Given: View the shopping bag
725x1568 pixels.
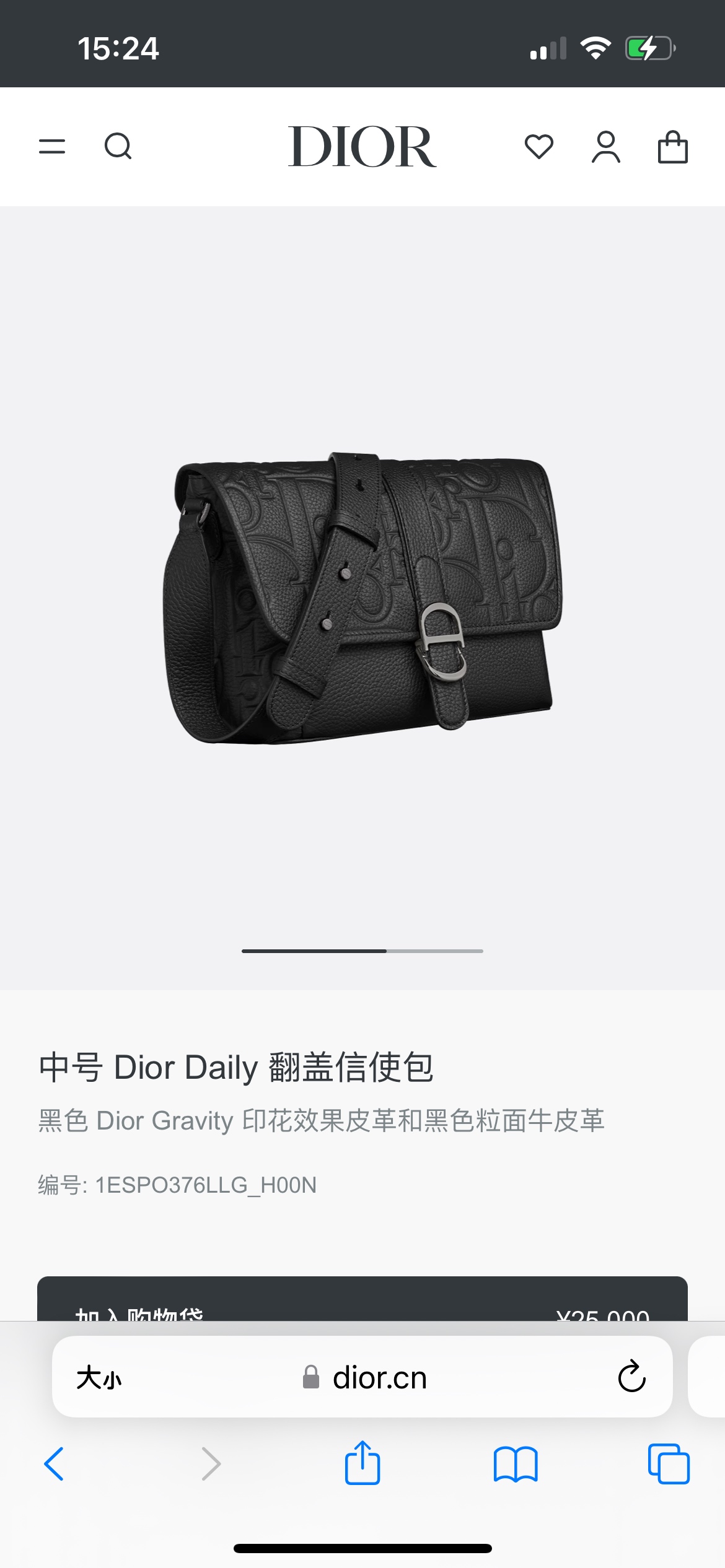Looking at the screenshot, I should 672,147.
